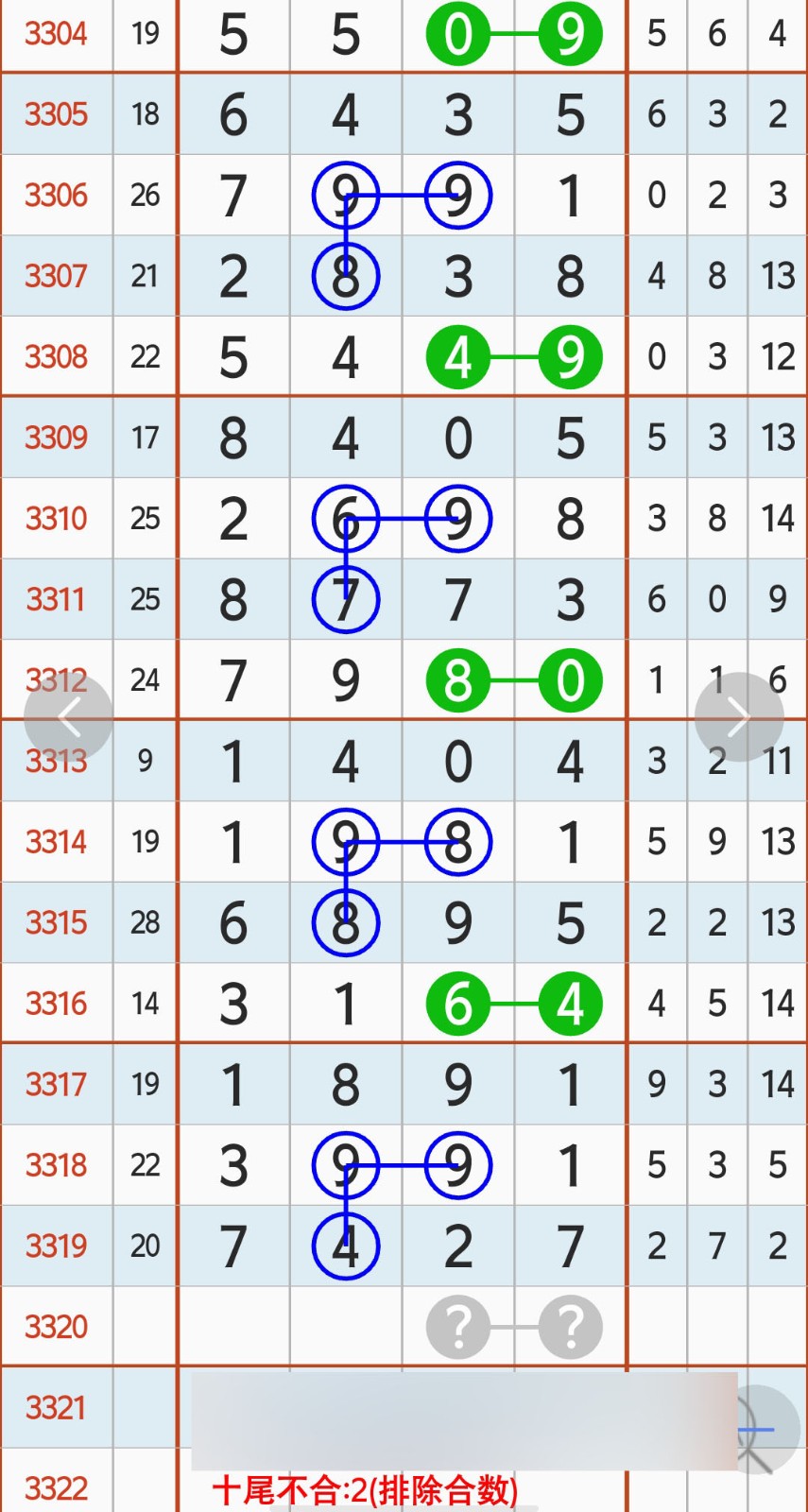Click the right navigation arrow

pos(740,715)
